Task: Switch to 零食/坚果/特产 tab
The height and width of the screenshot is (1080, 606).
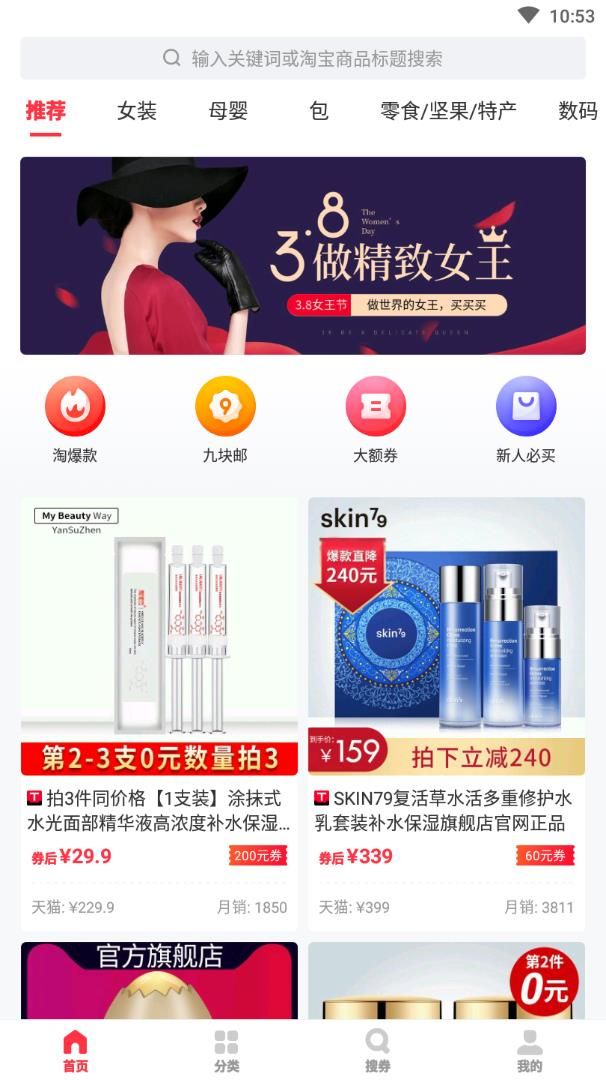Action: (x=448, y=111)
